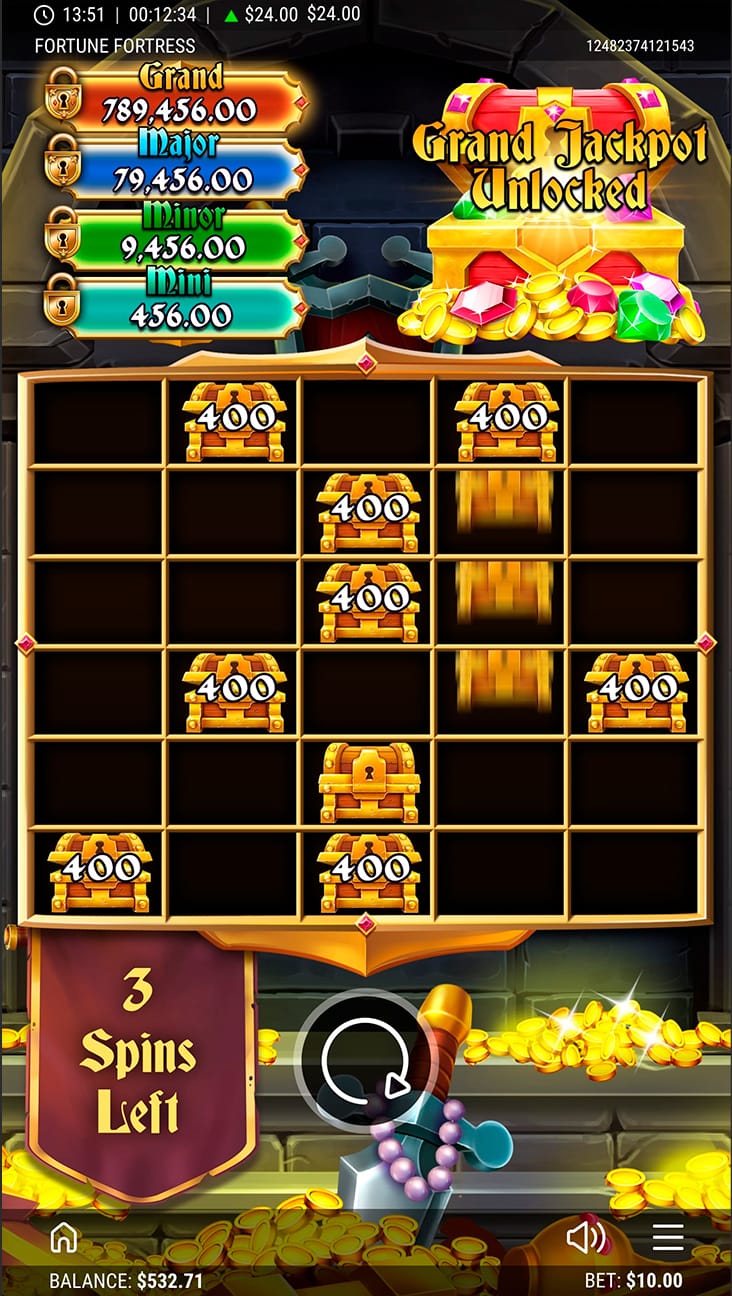Go to the home lobby icon
Image resolution: width=732 pixels, height=1296 pixels.
click(64, 1237)
